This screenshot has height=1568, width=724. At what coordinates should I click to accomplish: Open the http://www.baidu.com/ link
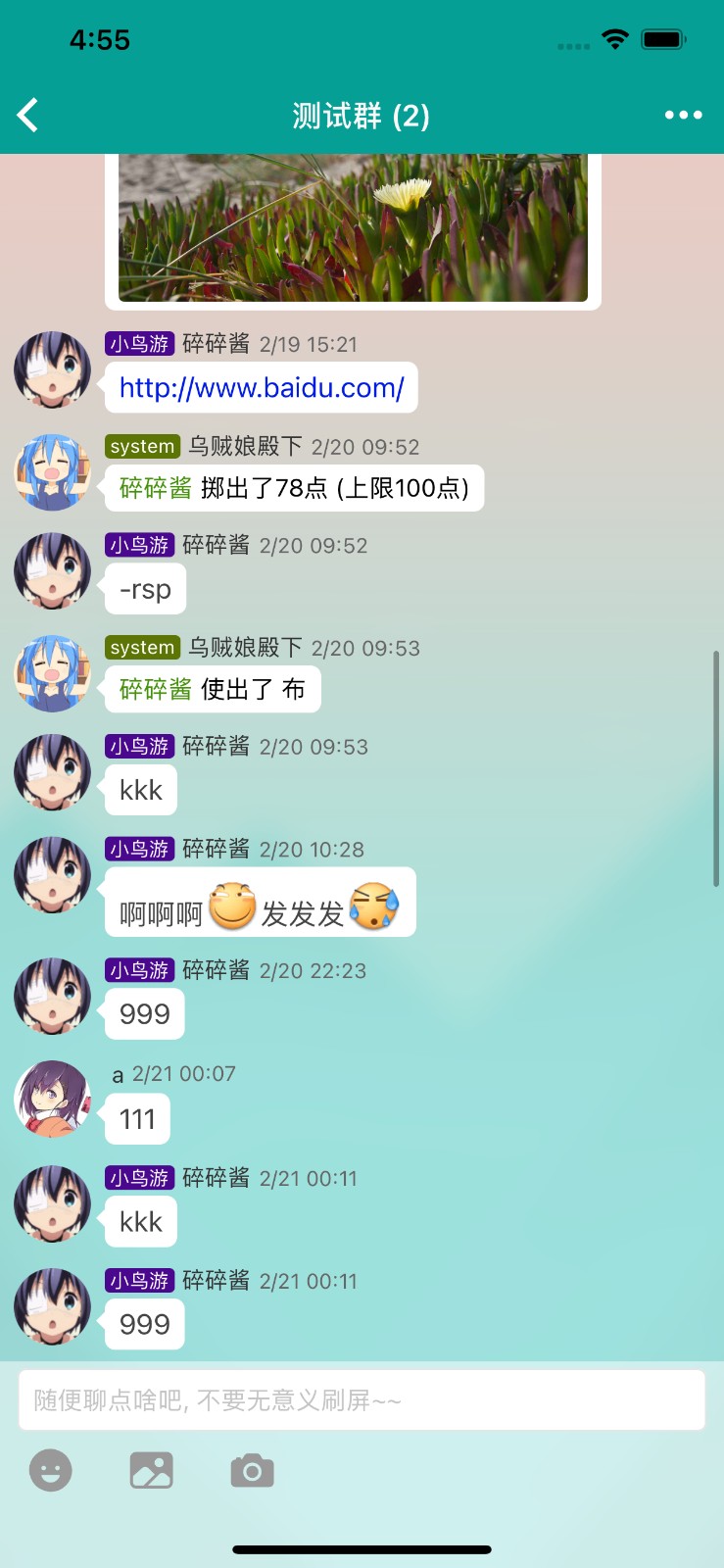coord(262,388)
